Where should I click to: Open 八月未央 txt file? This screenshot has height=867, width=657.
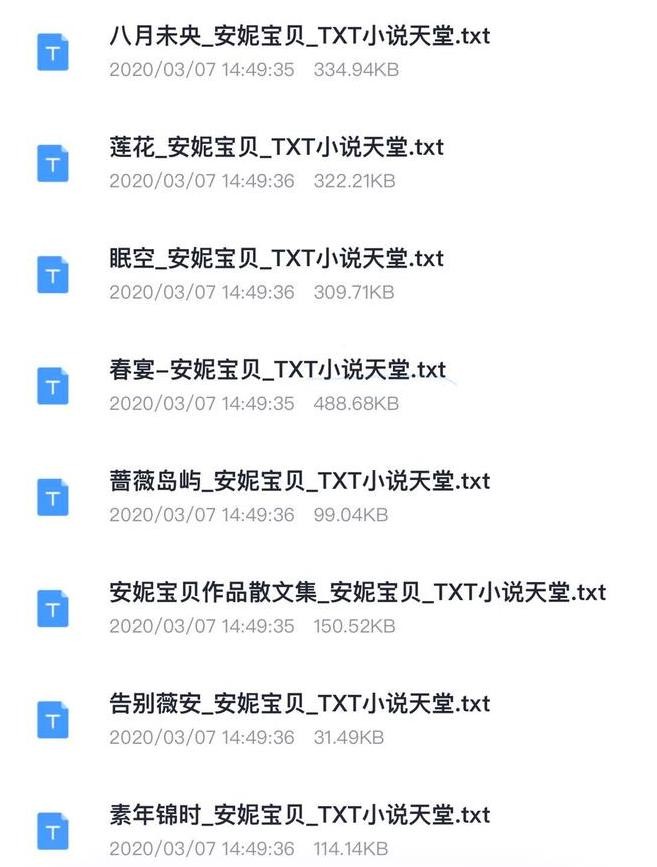click(x=299, y=38)
